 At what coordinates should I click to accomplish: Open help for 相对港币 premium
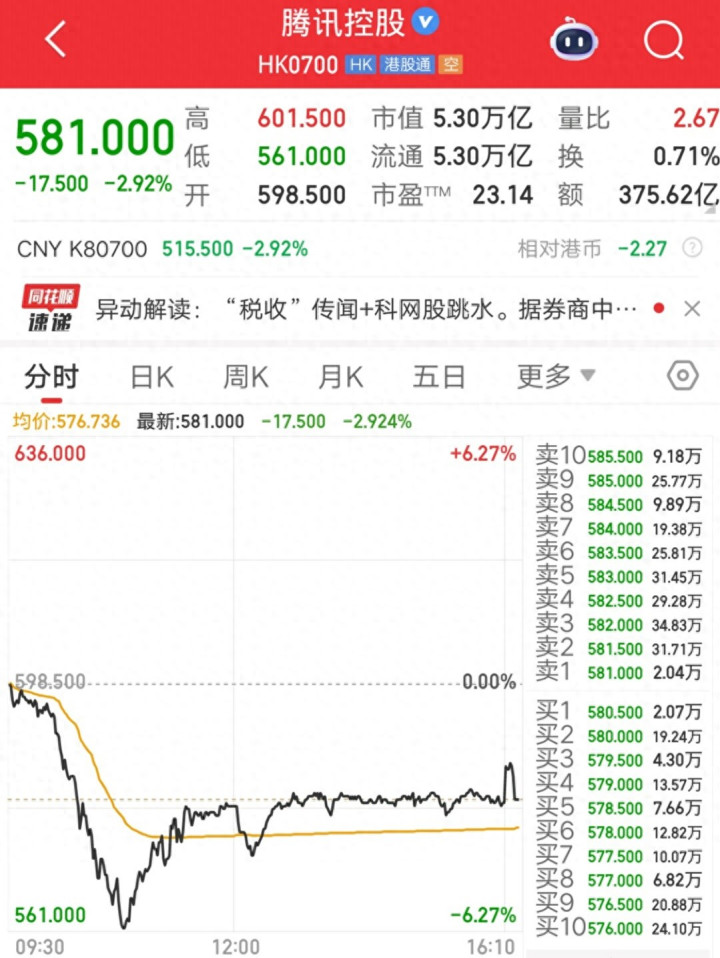pos(691,249)
